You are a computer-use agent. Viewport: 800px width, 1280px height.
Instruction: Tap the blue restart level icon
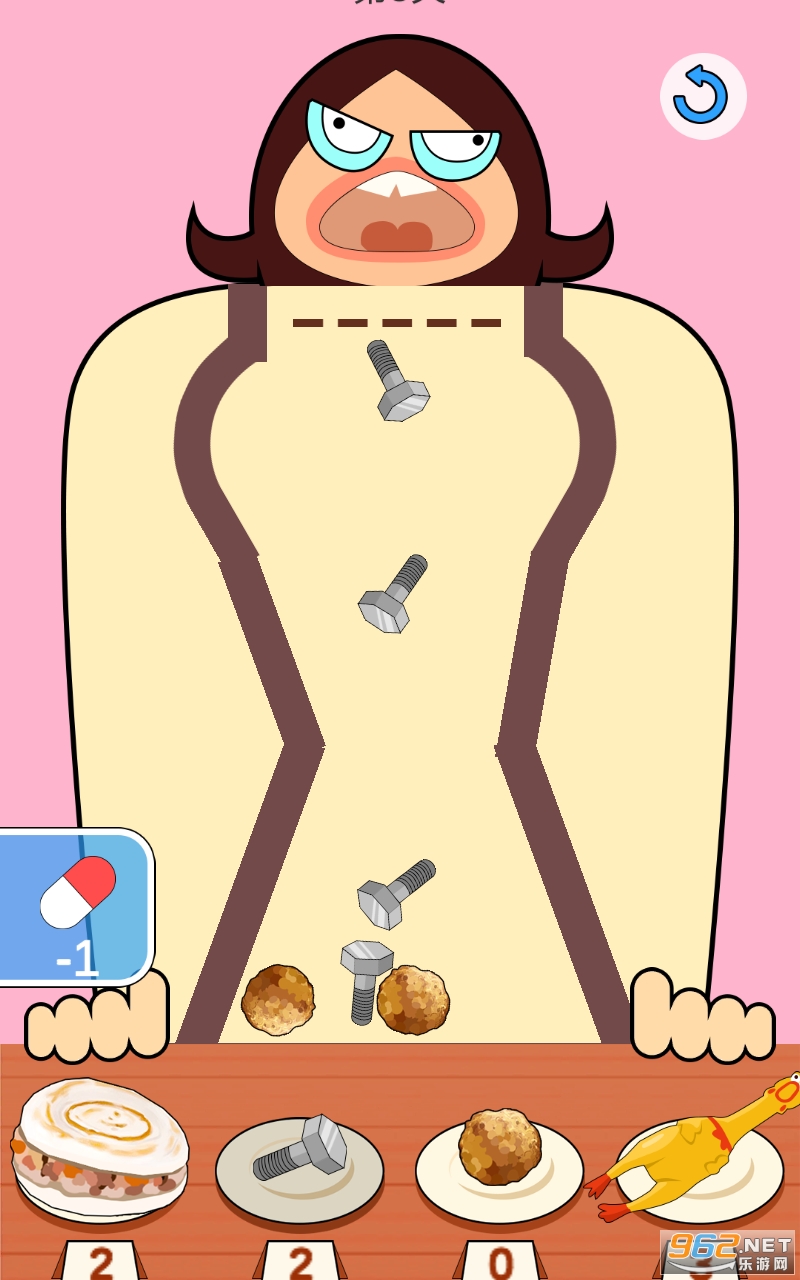702,96
